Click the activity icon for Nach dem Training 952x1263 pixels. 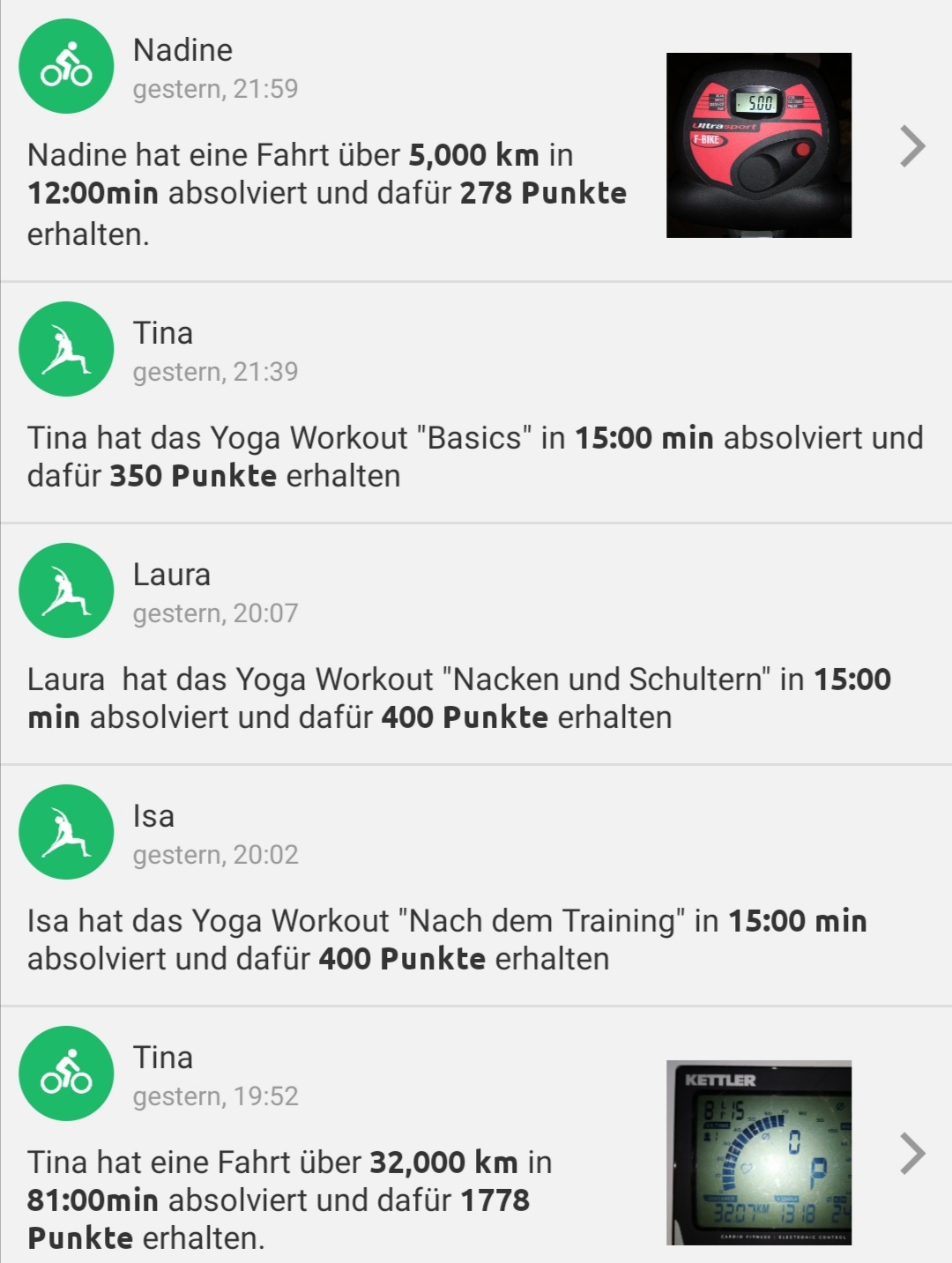click(65, 831)
